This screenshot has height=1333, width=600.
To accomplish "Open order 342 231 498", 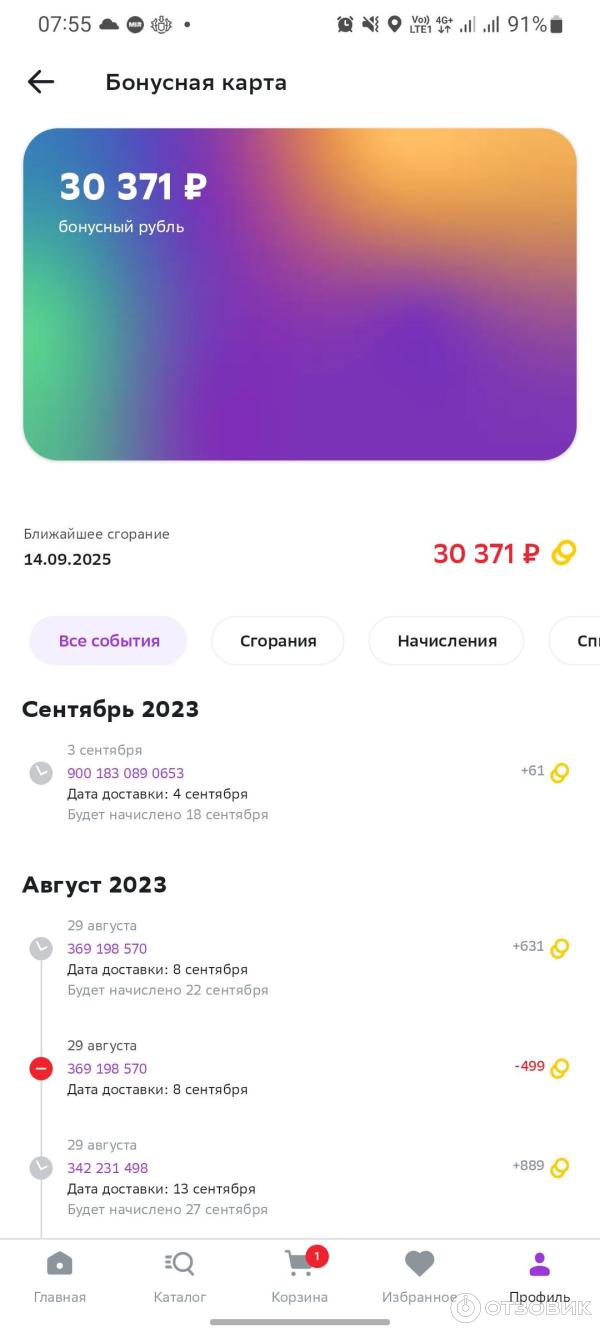I will pyautogui.click(x=107, y=1168).
